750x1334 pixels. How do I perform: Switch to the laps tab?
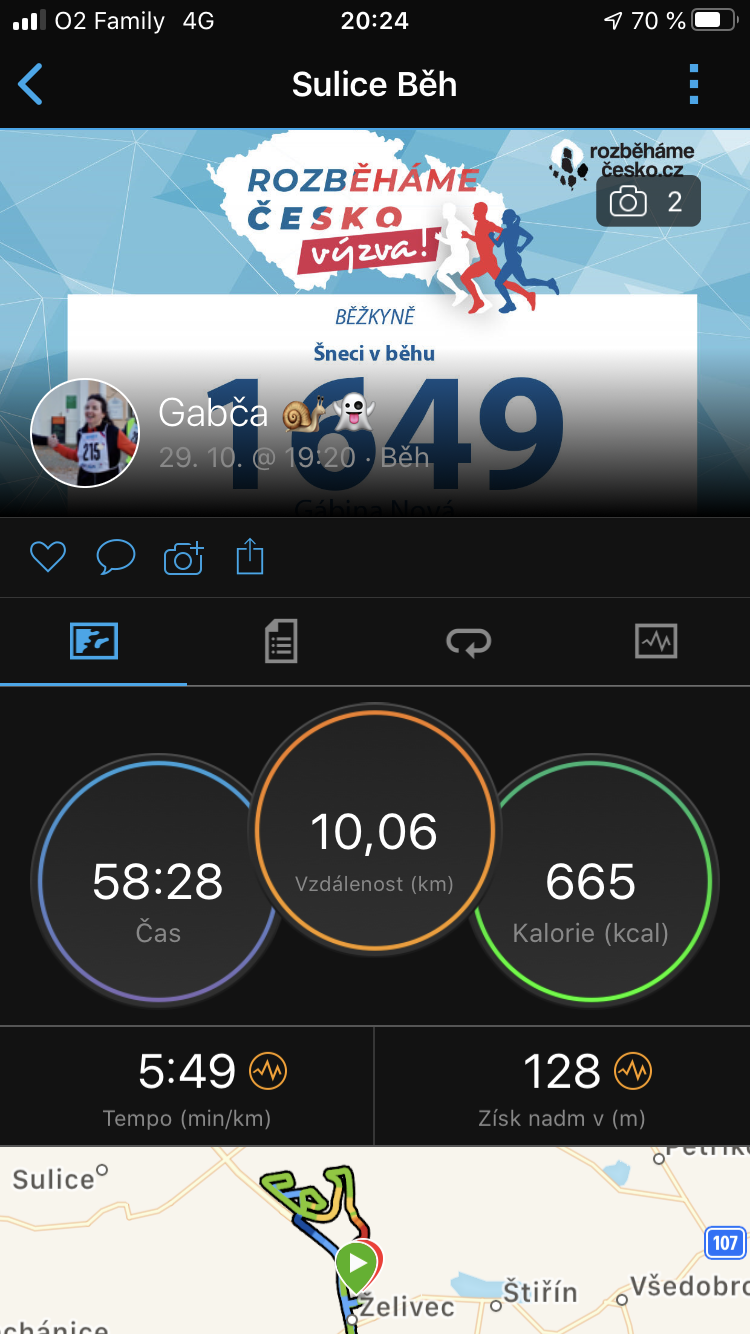469,641
